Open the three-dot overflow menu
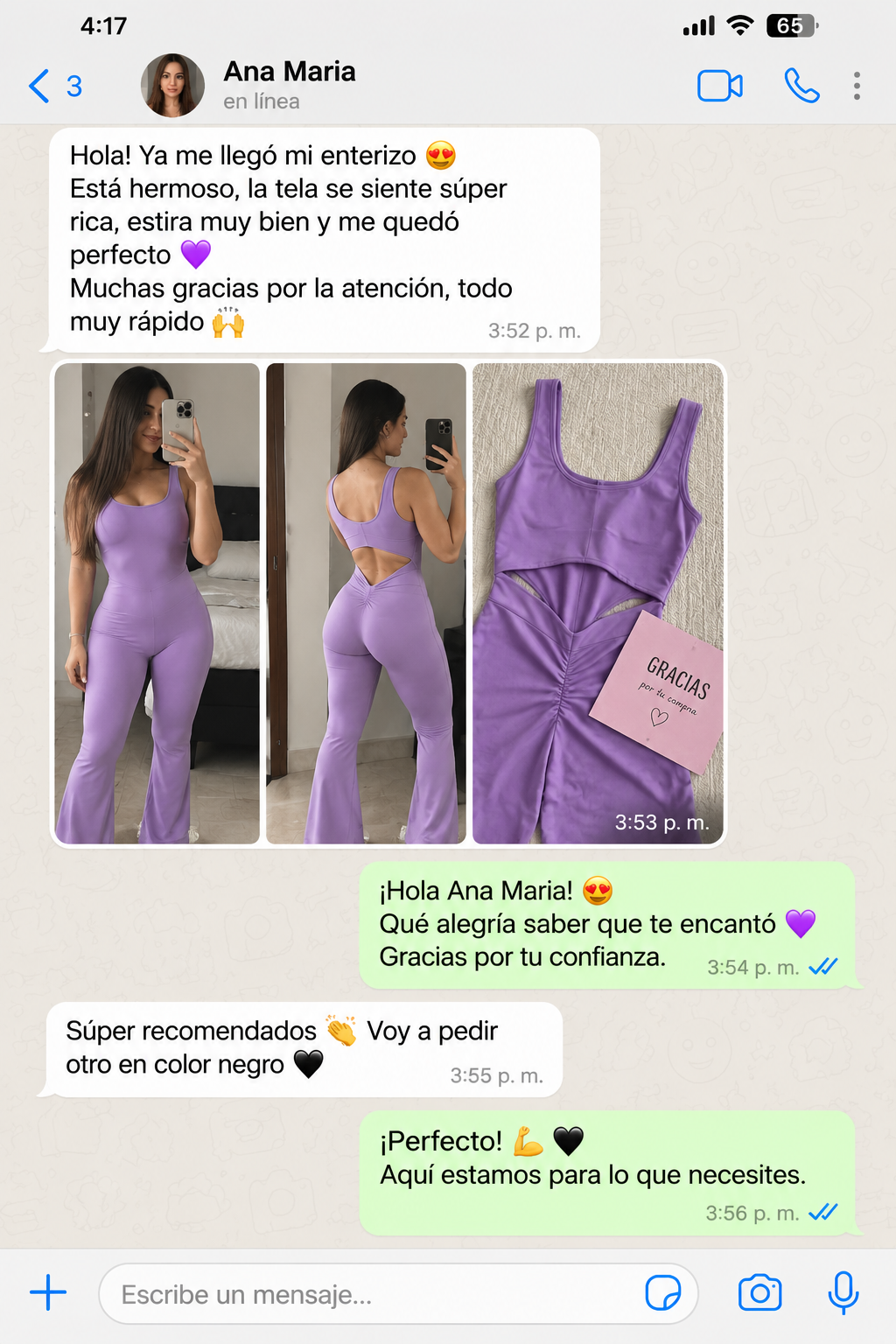Viewport: 896px width, 1344px height. tap(857, 86)
